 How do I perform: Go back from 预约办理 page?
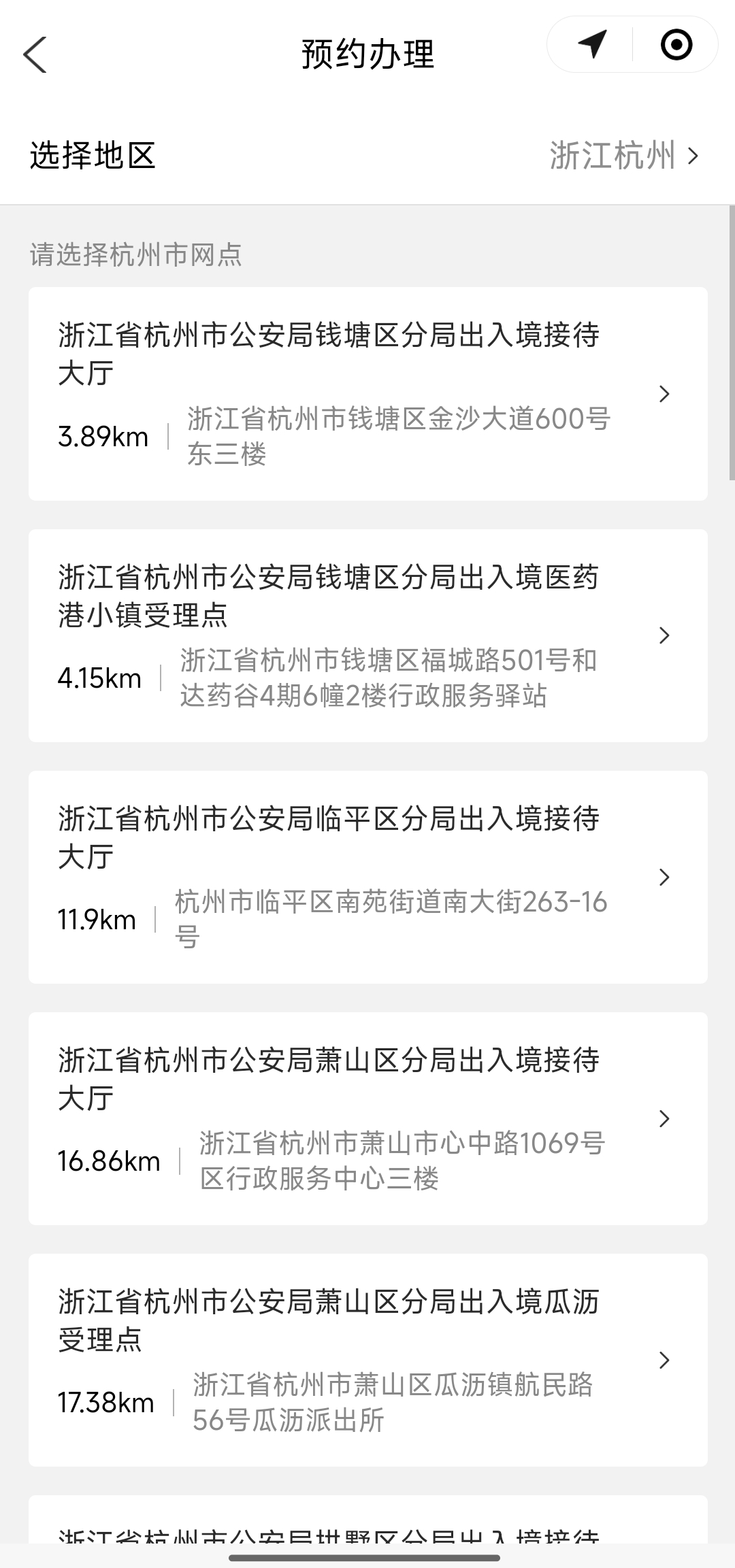coord(35,54)
